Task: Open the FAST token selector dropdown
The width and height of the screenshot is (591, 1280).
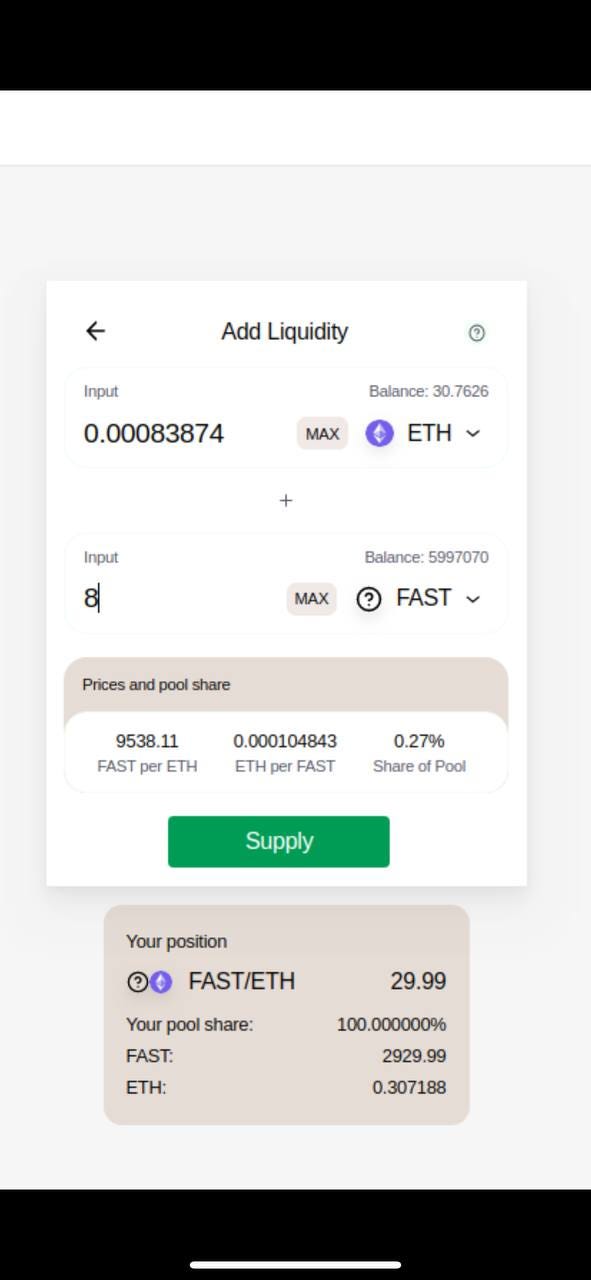Action: (x=419, y=598)
